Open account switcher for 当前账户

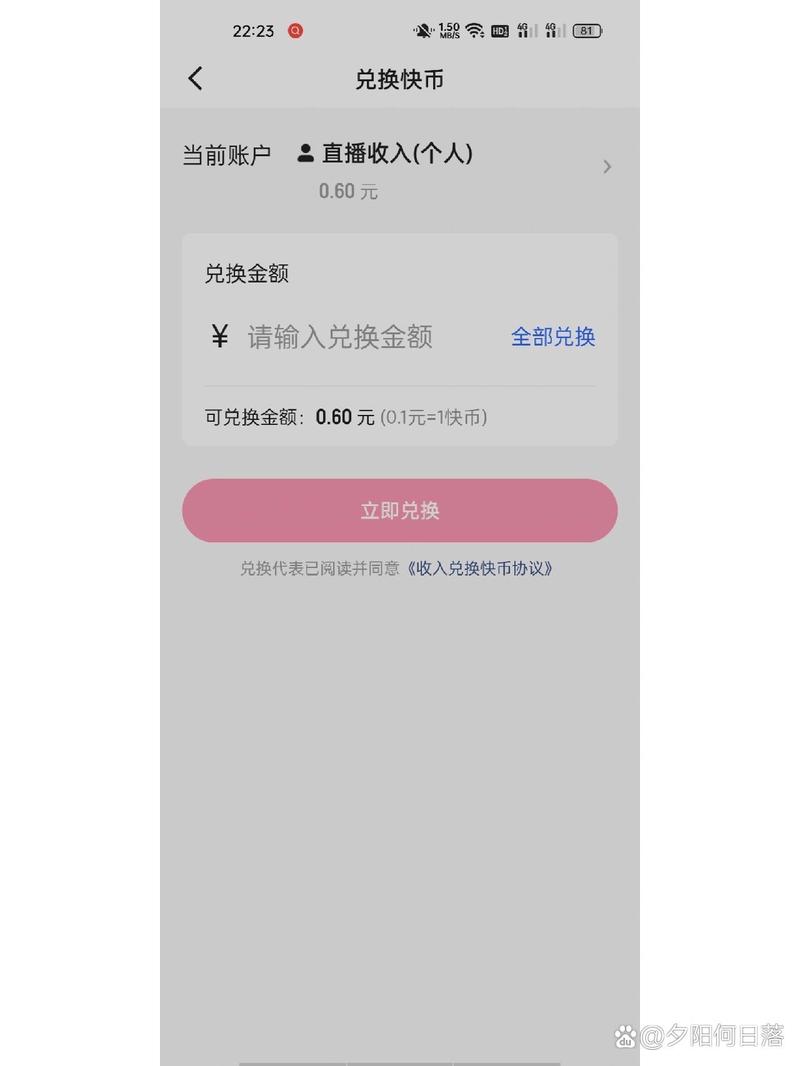[x=226, y=153]
